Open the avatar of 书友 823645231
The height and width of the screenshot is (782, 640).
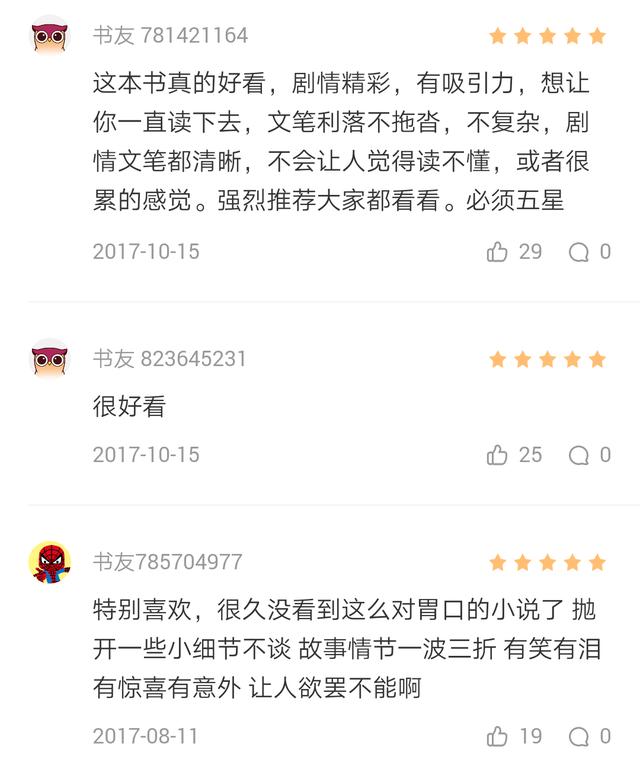click(49, 358)
